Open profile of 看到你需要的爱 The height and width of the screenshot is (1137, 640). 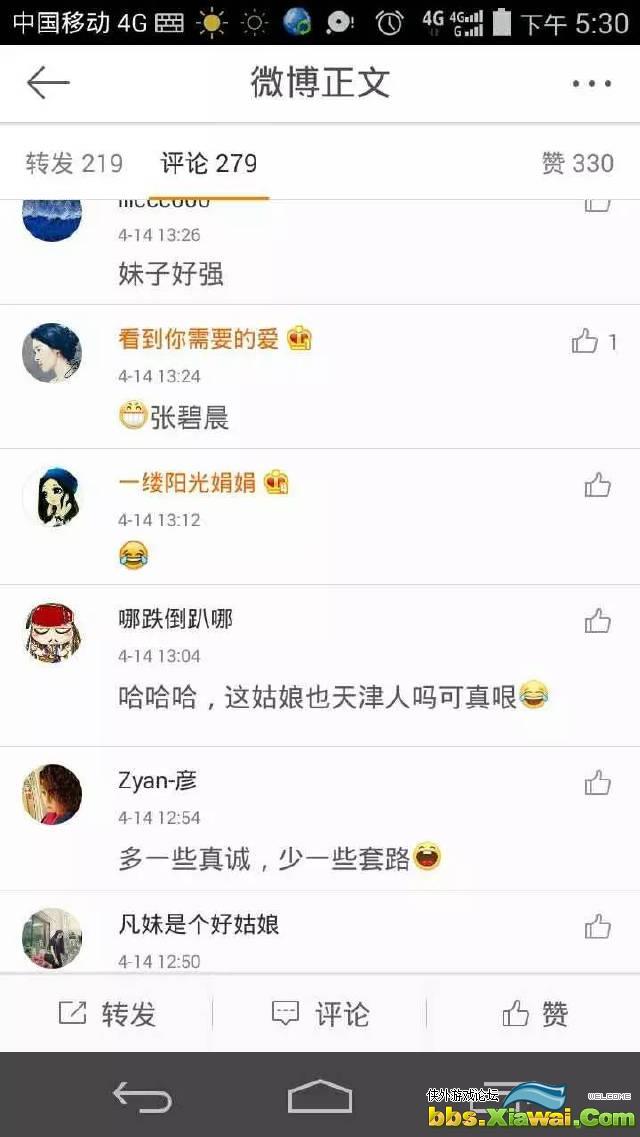coord(52,352)
